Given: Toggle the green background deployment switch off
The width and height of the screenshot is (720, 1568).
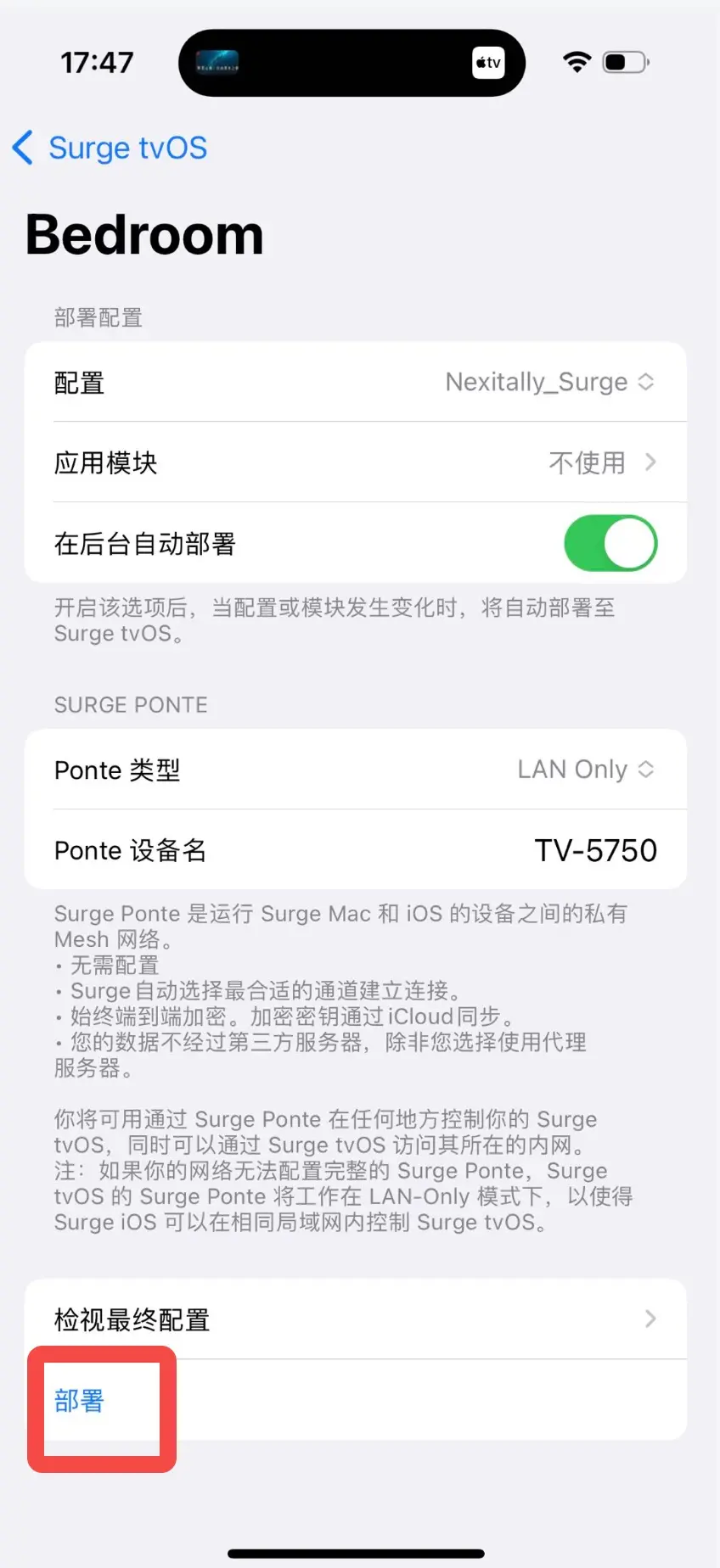Looking at the screenshot, I should [610, 543].
